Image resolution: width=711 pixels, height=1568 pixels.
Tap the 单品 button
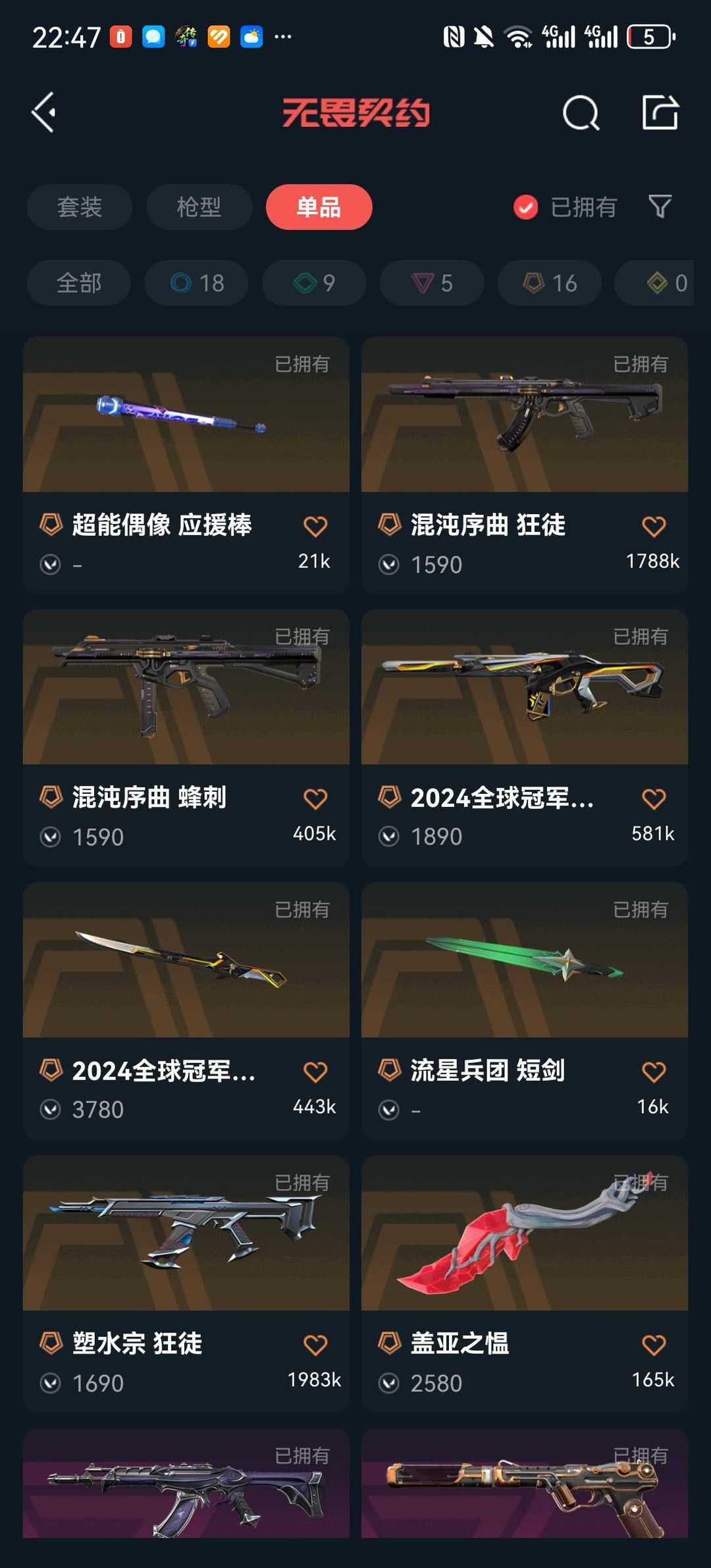(x=319, y=207)
